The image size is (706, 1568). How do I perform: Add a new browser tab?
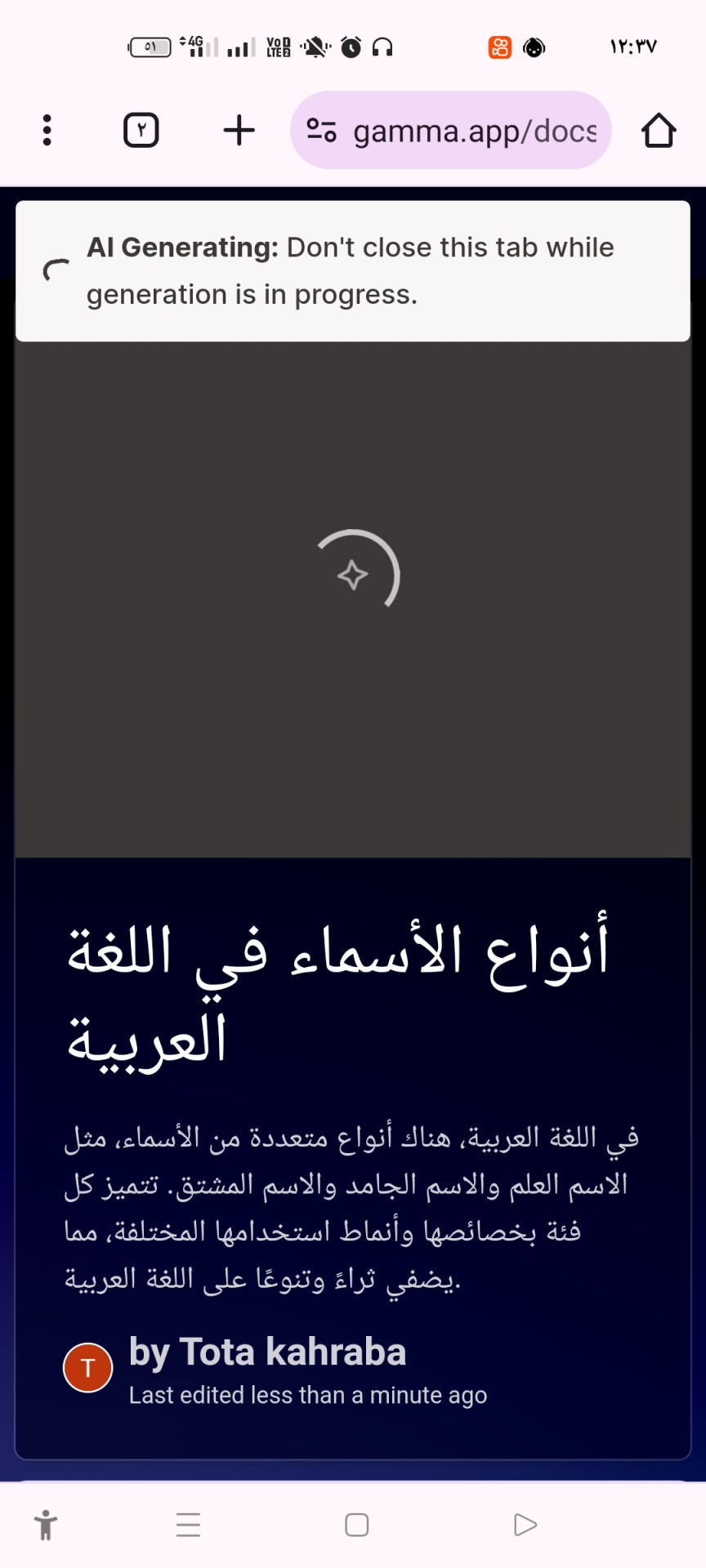pyautogui.click(x=239, y=131)
